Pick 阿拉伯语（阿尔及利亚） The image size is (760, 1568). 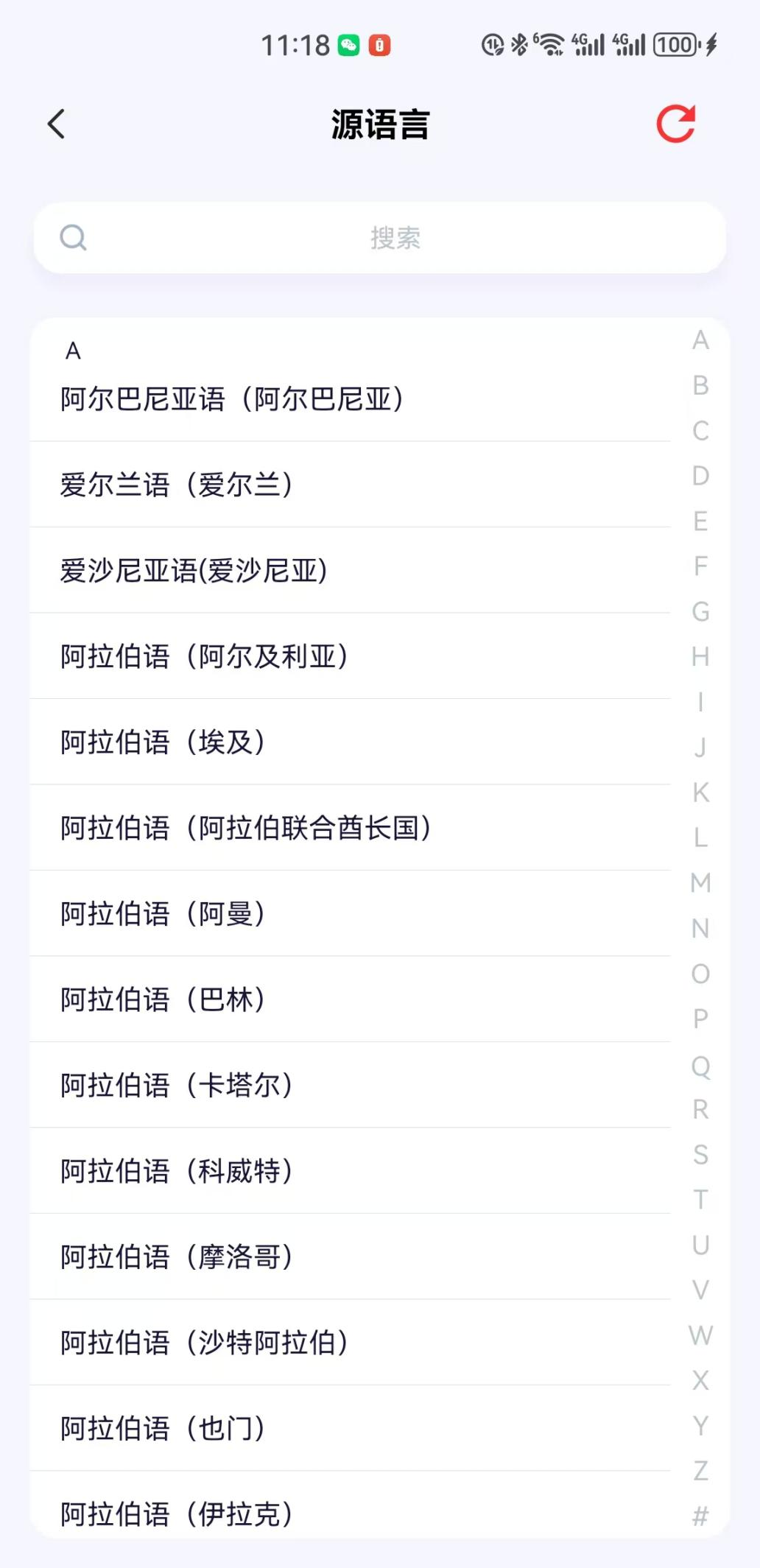[x=204, y=656]
